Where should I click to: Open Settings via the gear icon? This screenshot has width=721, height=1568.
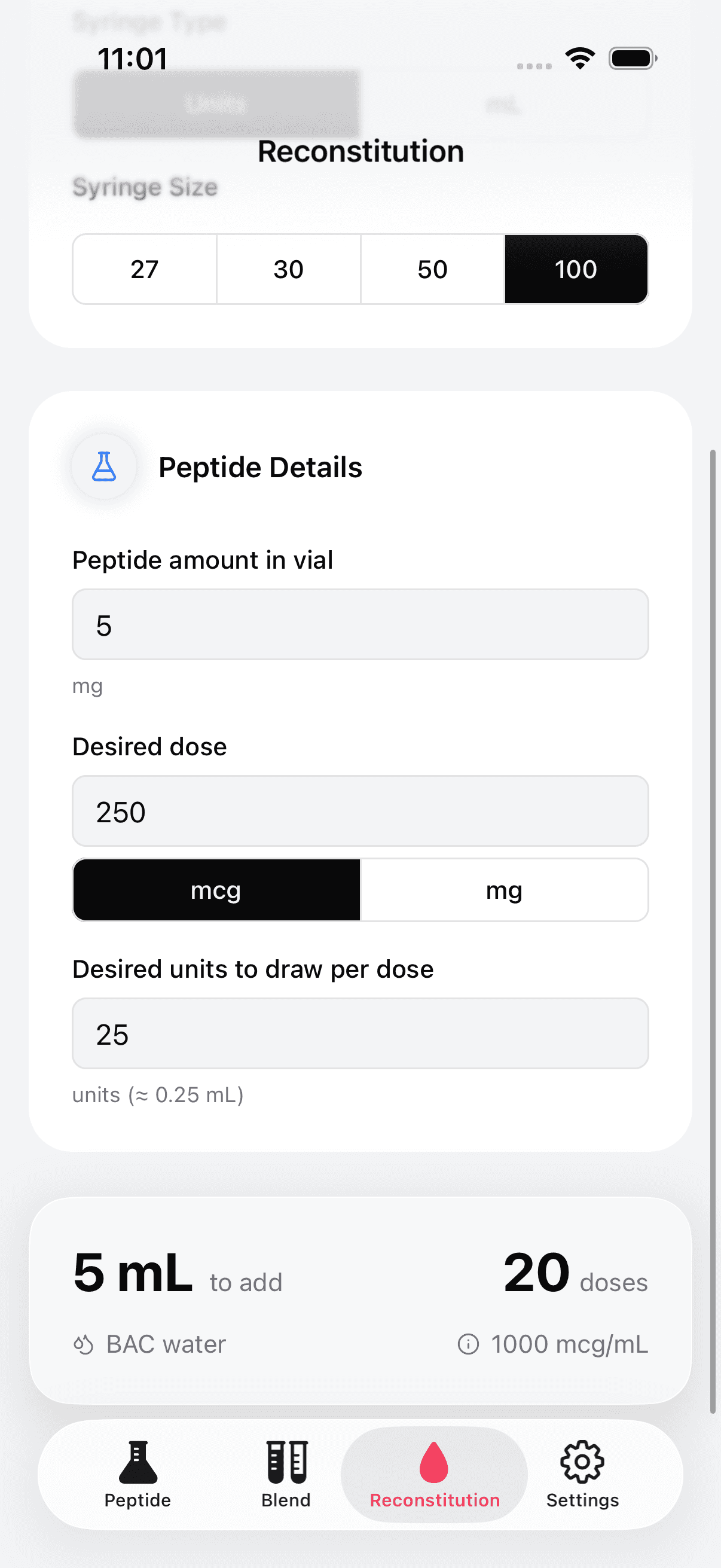point(582,1459)
